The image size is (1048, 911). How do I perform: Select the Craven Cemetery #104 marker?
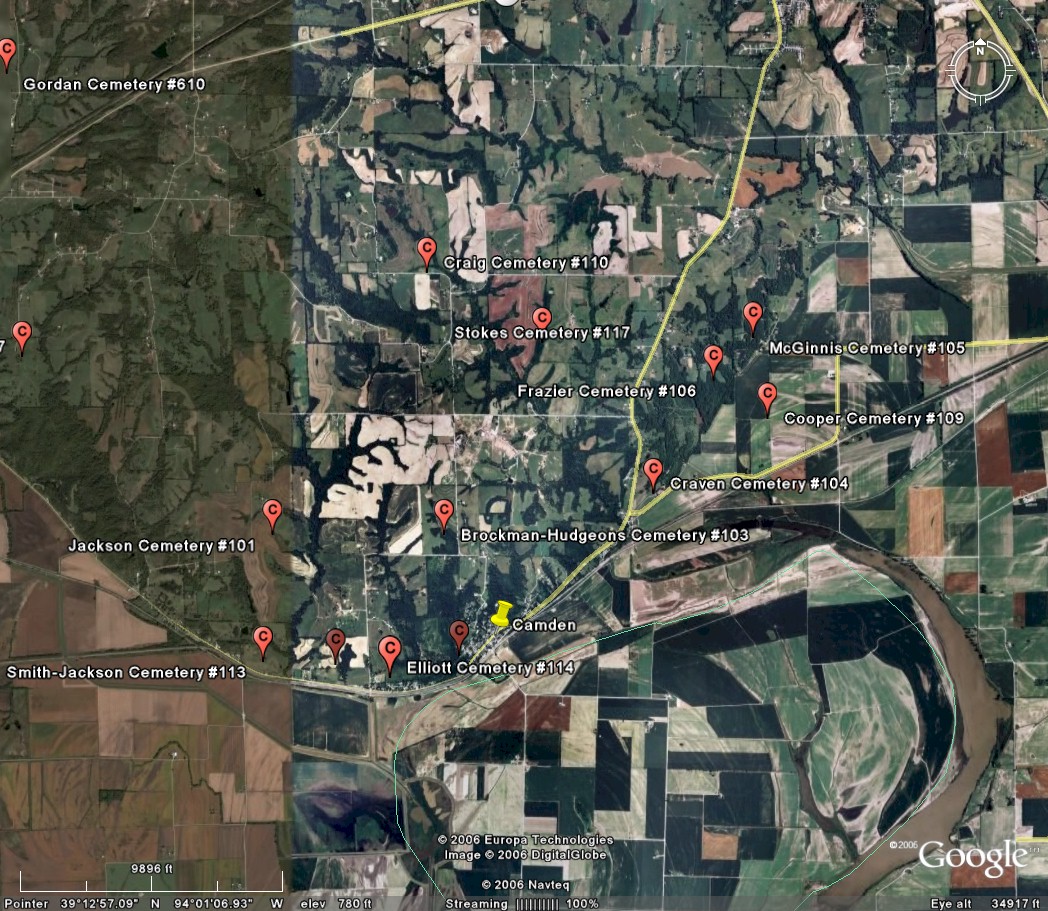tap(653, 470)
